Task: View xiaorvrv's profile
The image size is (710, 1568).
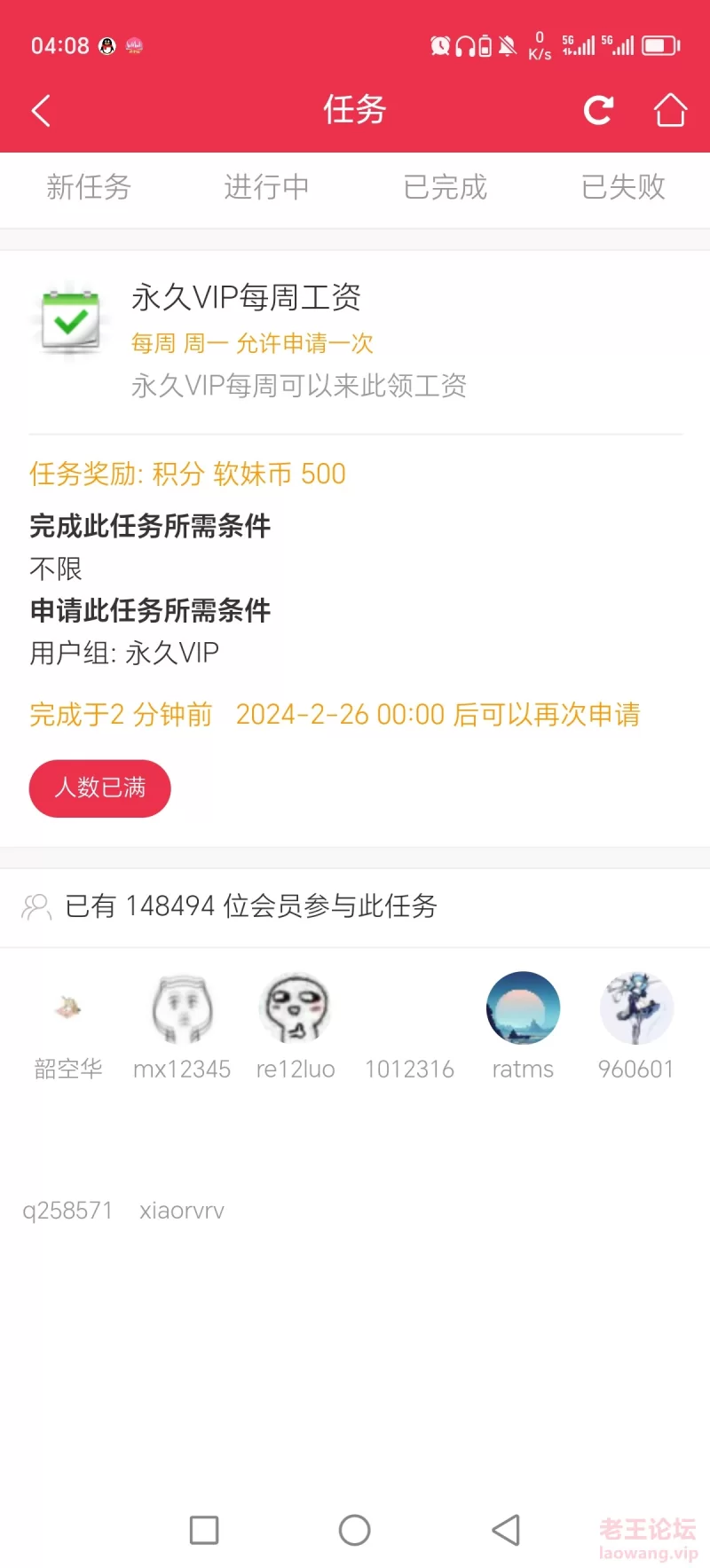Action: [x=182, y=1211]
